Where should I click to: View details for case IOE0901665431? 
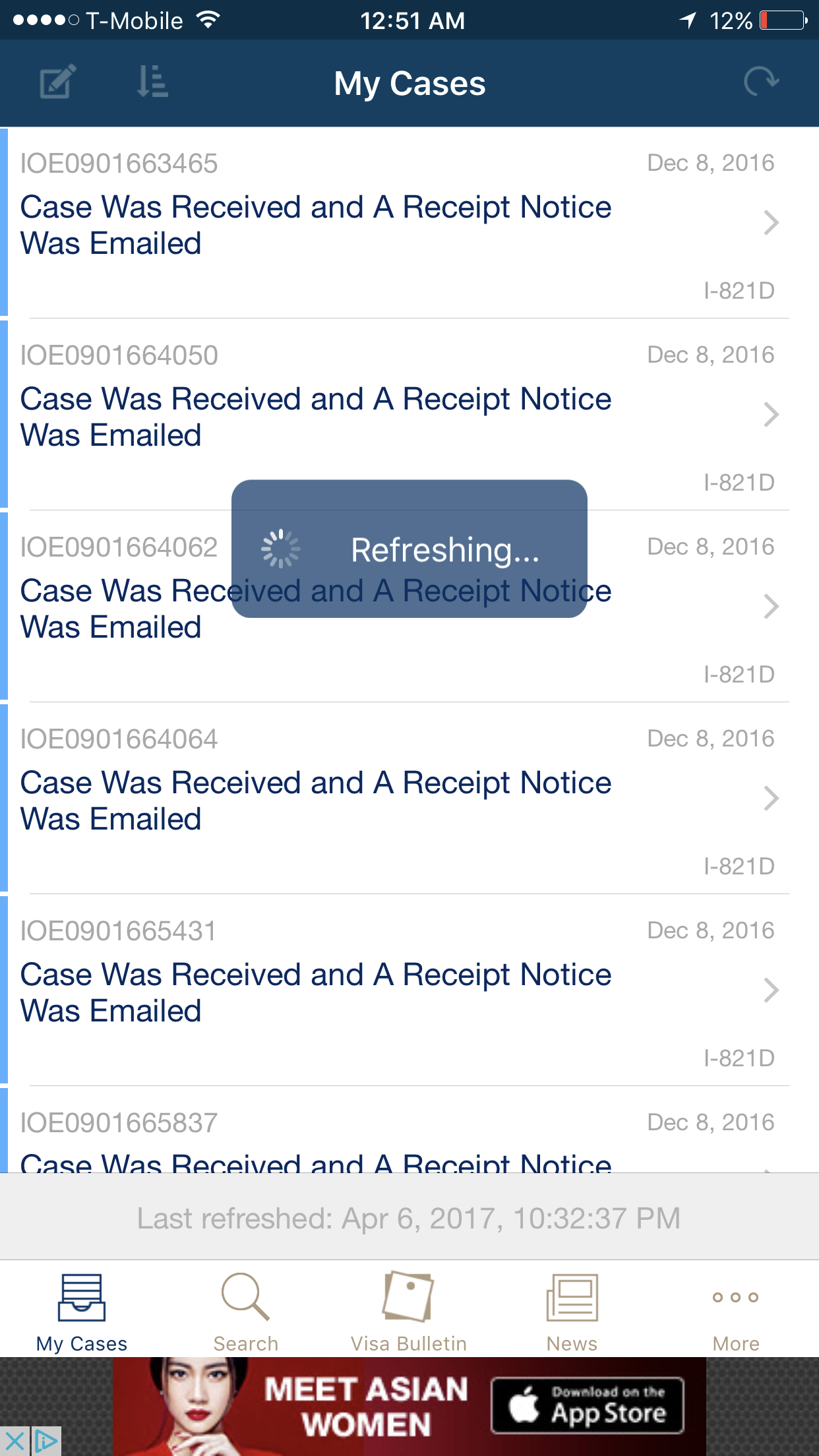click(409, 990)
